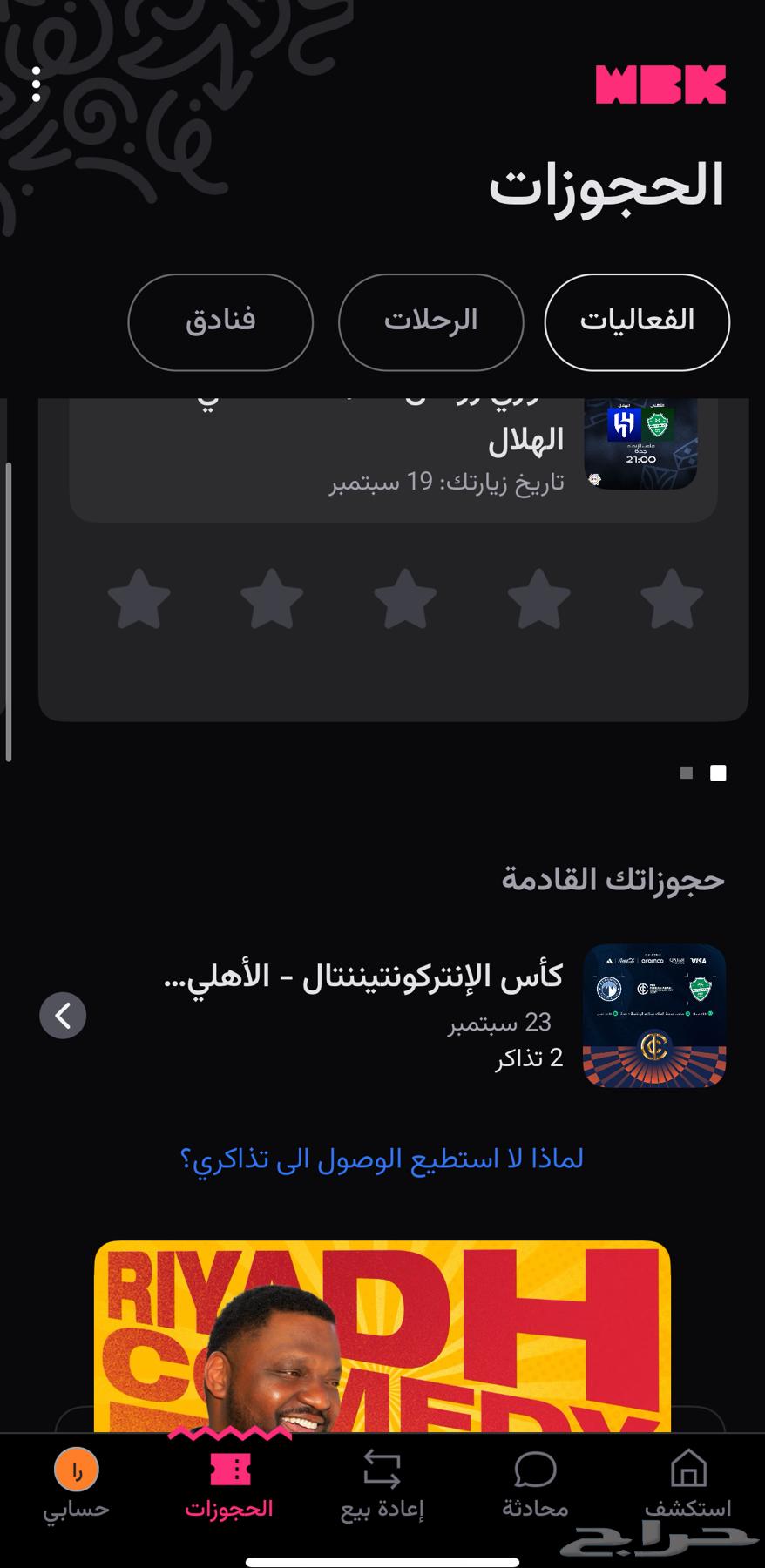Tap the second page indicator dot
Image resolution: width=765 pixels, height=1568 pixels.
(x=687, y=773)
